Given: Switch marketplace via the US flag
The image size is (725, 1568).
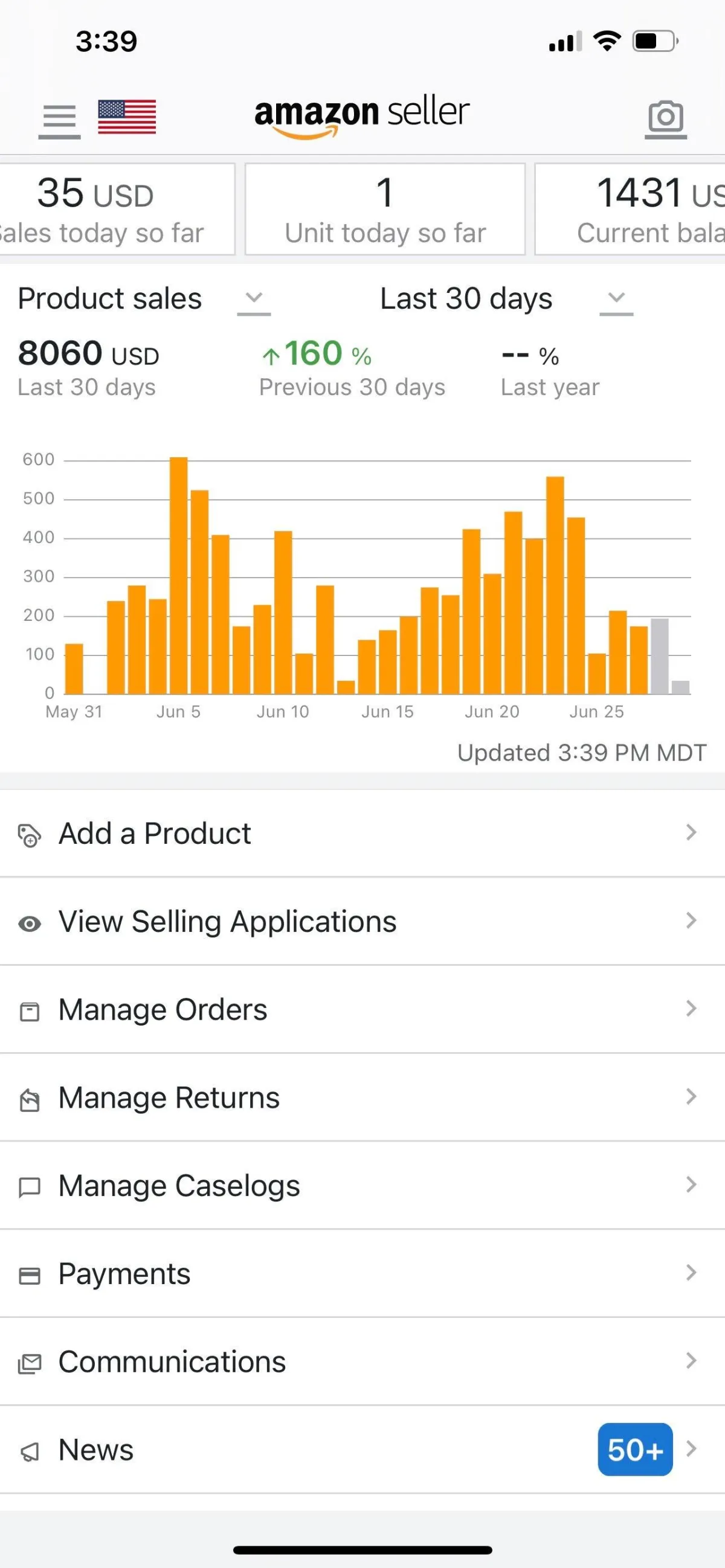Looking at the screenshot, I should tap(127, 116).
